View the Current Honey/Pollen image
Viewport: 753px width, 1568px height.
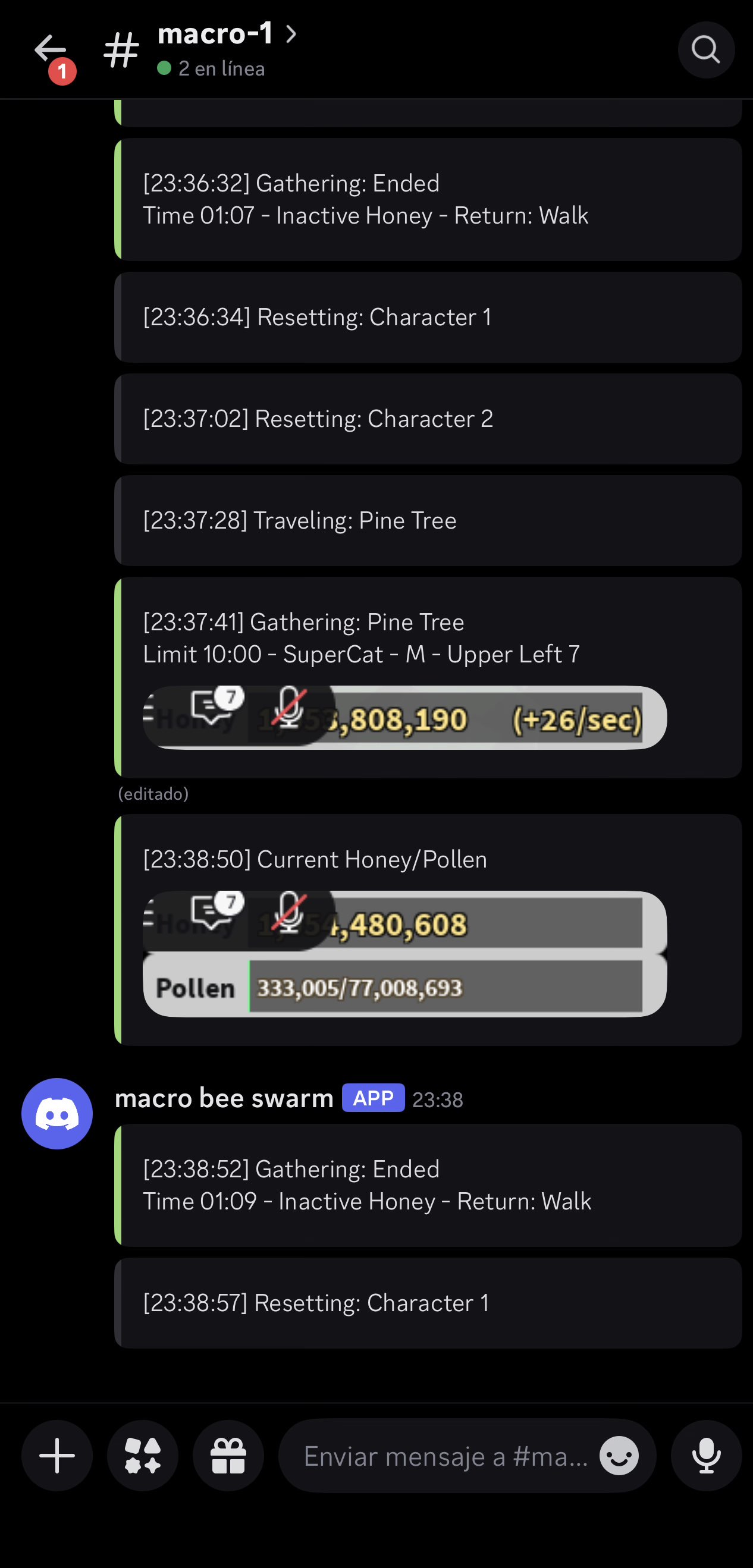405,954
